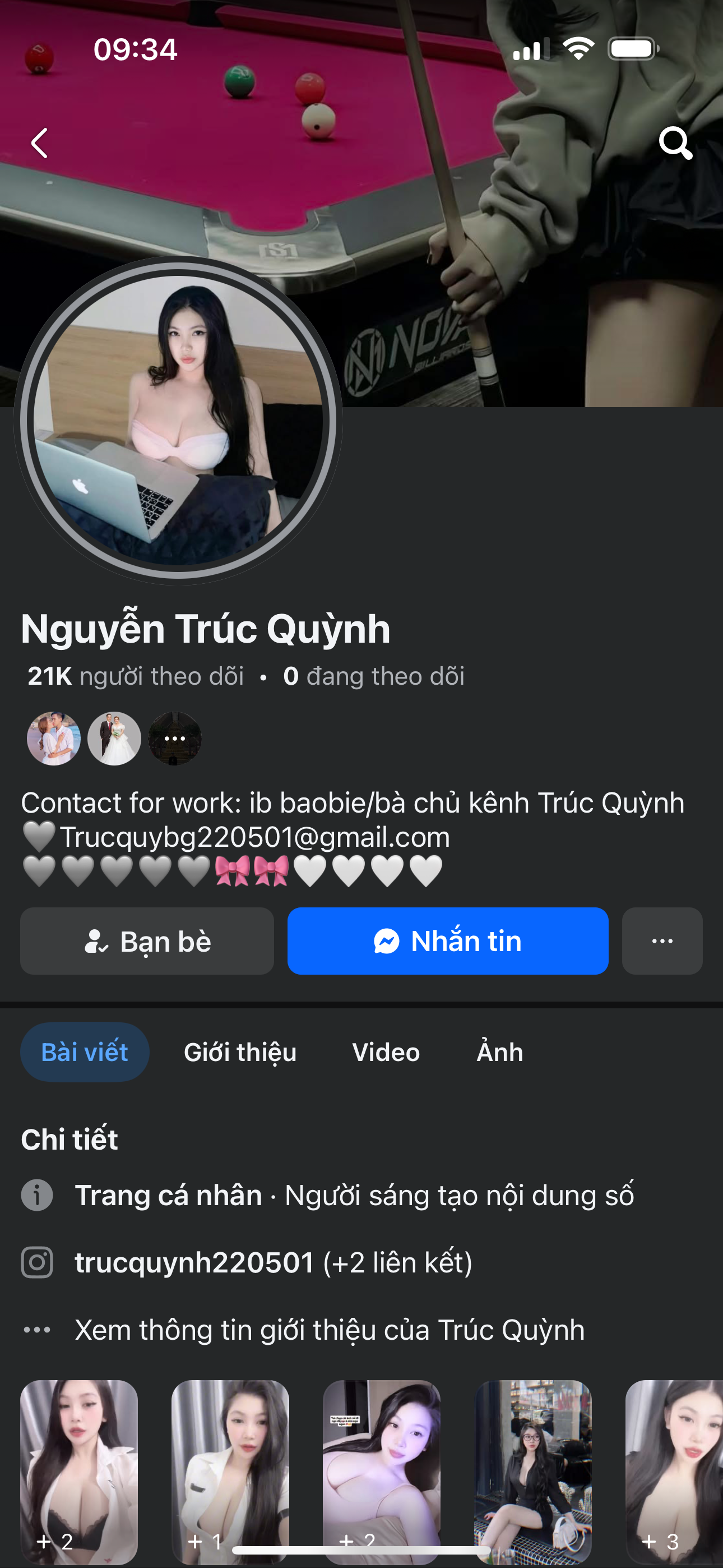Send a message with Nhắn tin
This screenshot has width=723, height=1568.
[x=447, y=941]
